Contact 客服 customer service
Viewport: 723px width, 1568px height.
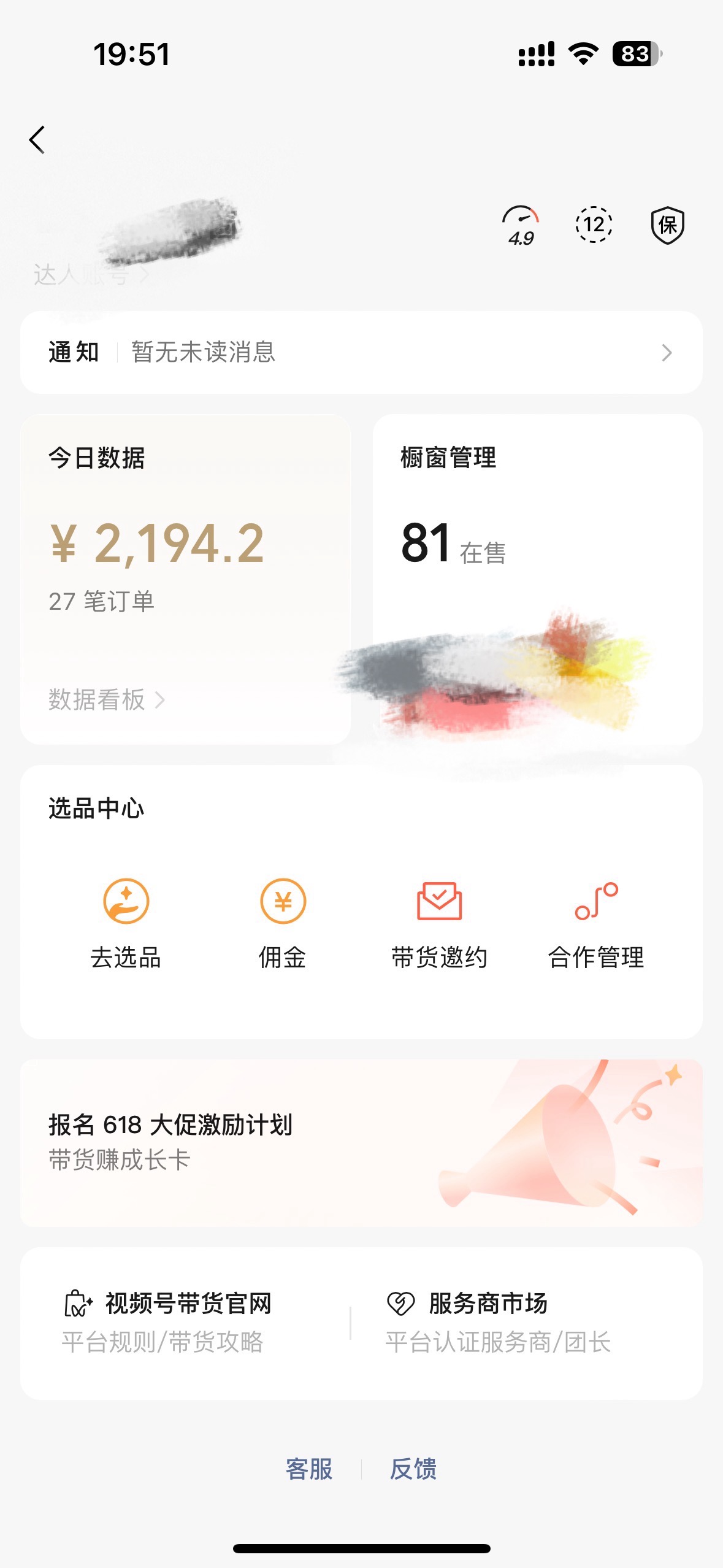(x=309, y=1469)
